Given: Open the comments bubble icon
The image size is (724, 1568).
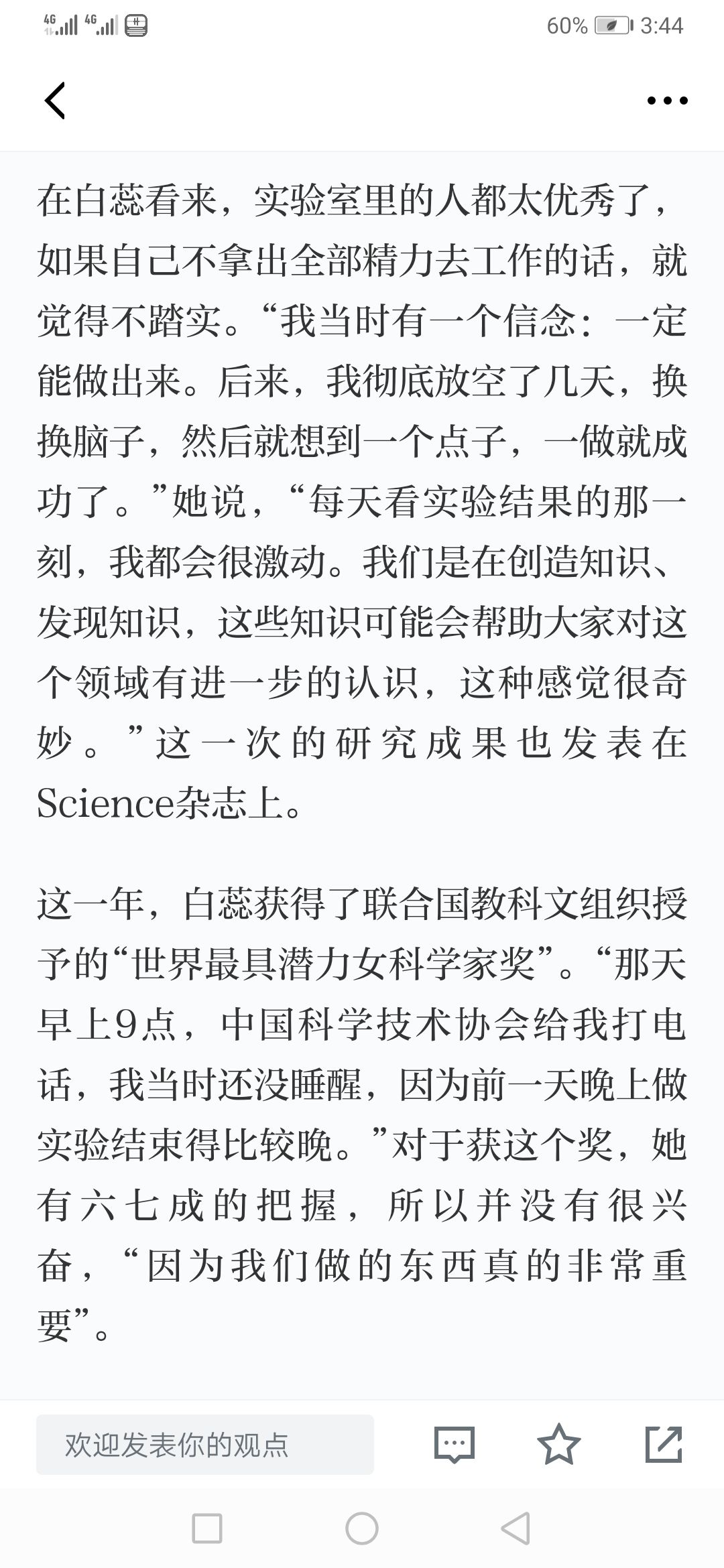Looking at the screenshot, I should [x=455, y=1444].
